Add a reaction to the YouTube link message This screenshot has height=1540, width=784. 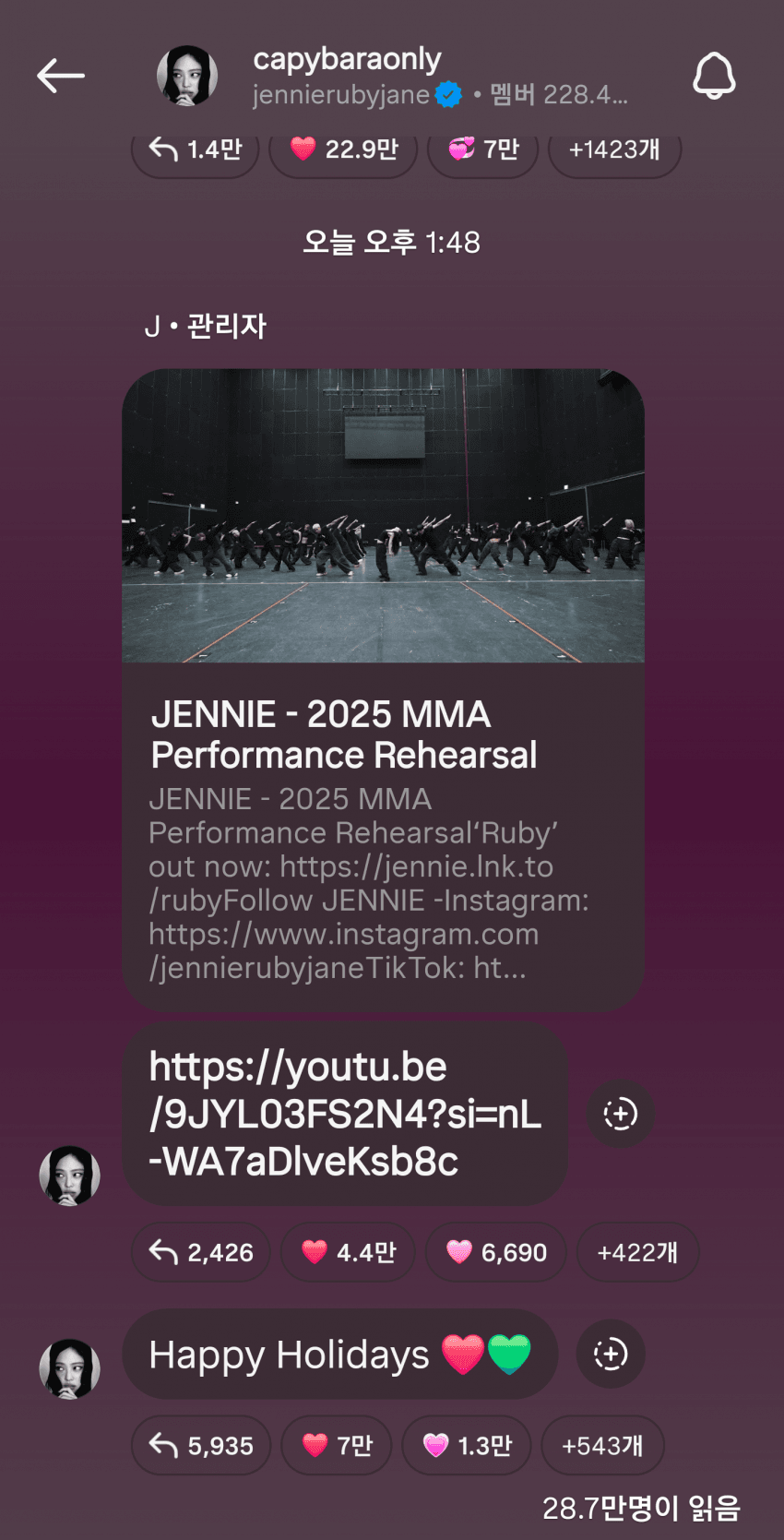pyautogui.click(x=620, y=1114)
